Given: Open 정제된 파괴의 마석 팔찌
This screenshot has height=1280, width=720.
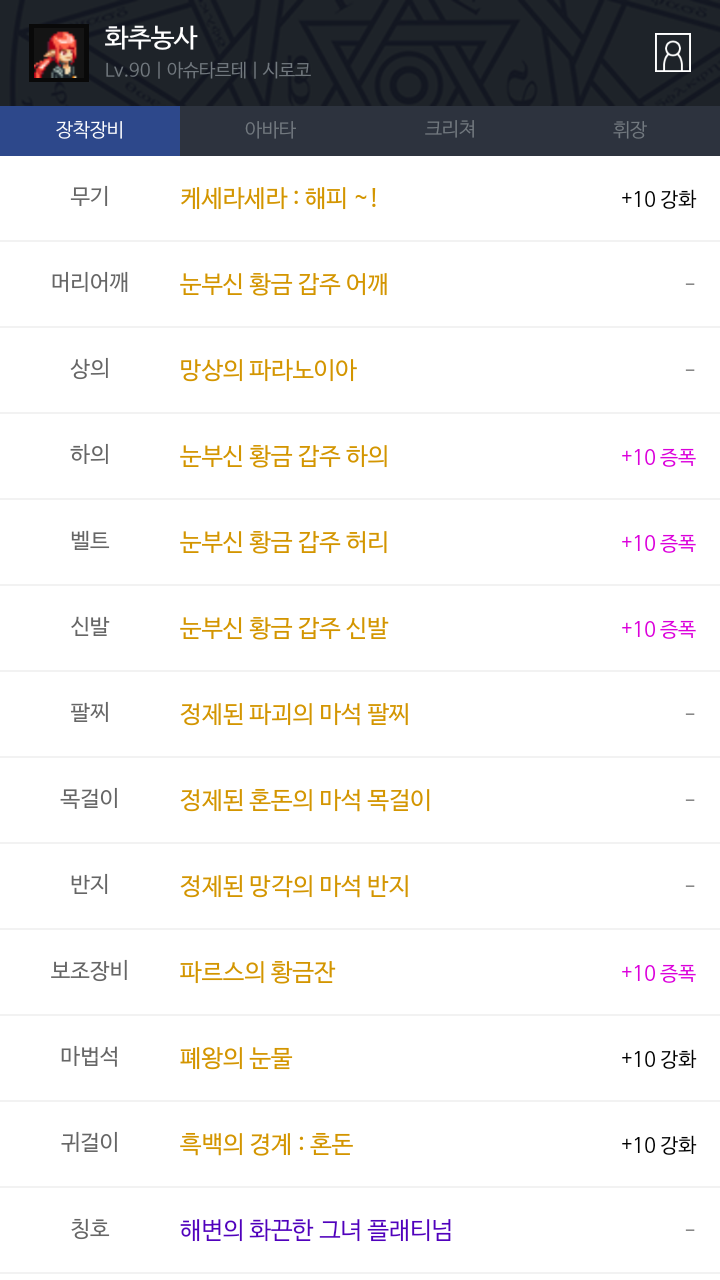Looking at the screenshot, I should [x=295, y=714].
